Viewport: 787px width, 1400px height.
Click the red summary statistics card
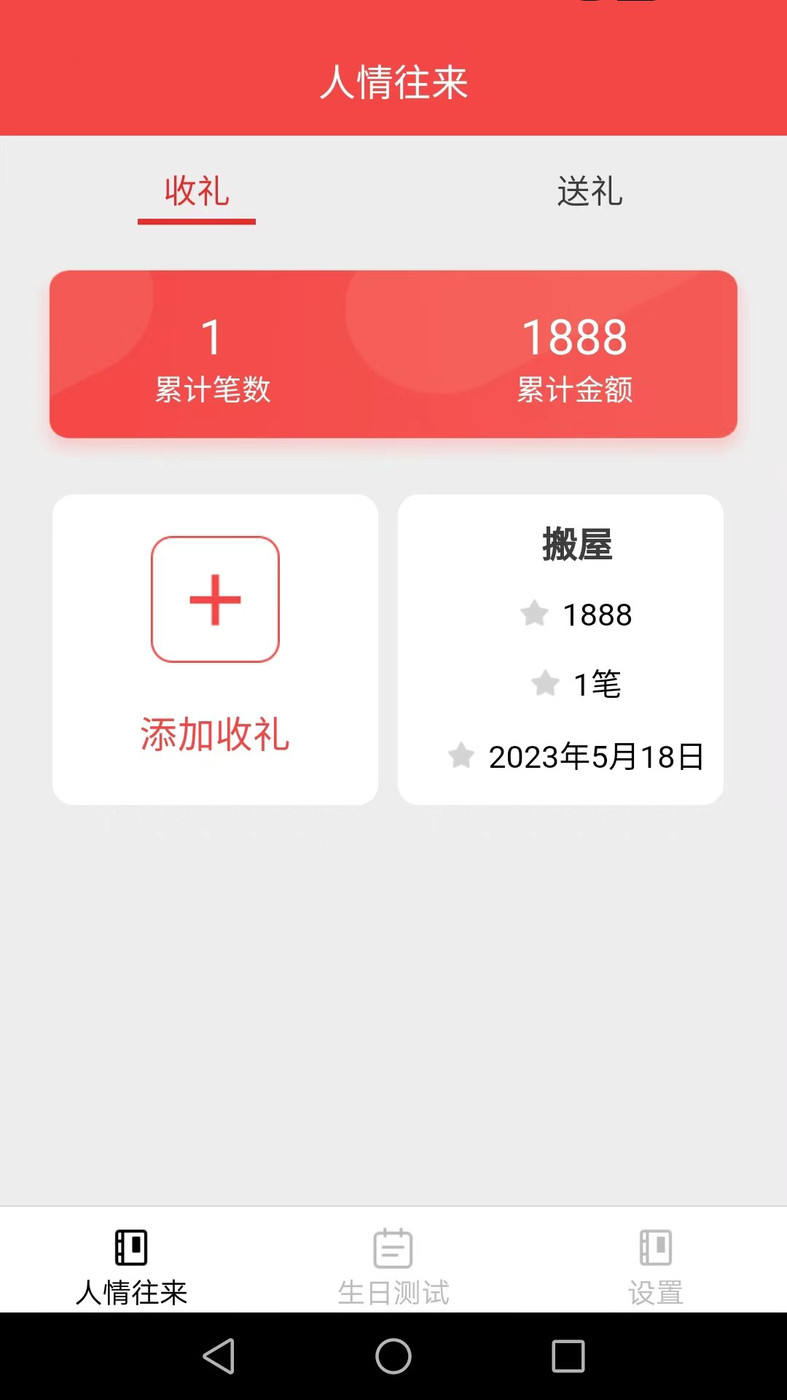point(393,354)
